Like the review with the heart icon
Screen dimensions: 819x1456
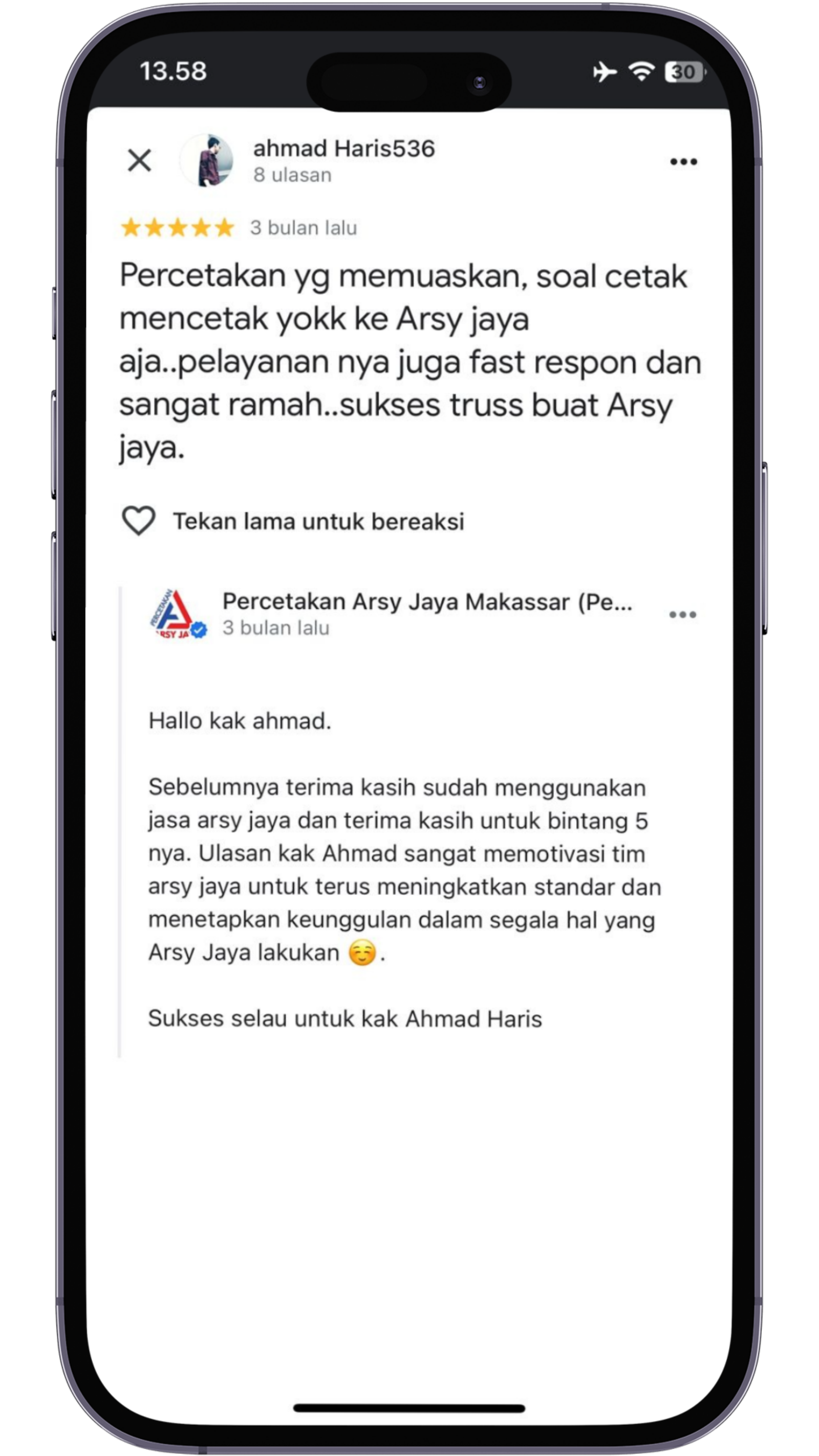pyautogui.click(x=139, y=520)
